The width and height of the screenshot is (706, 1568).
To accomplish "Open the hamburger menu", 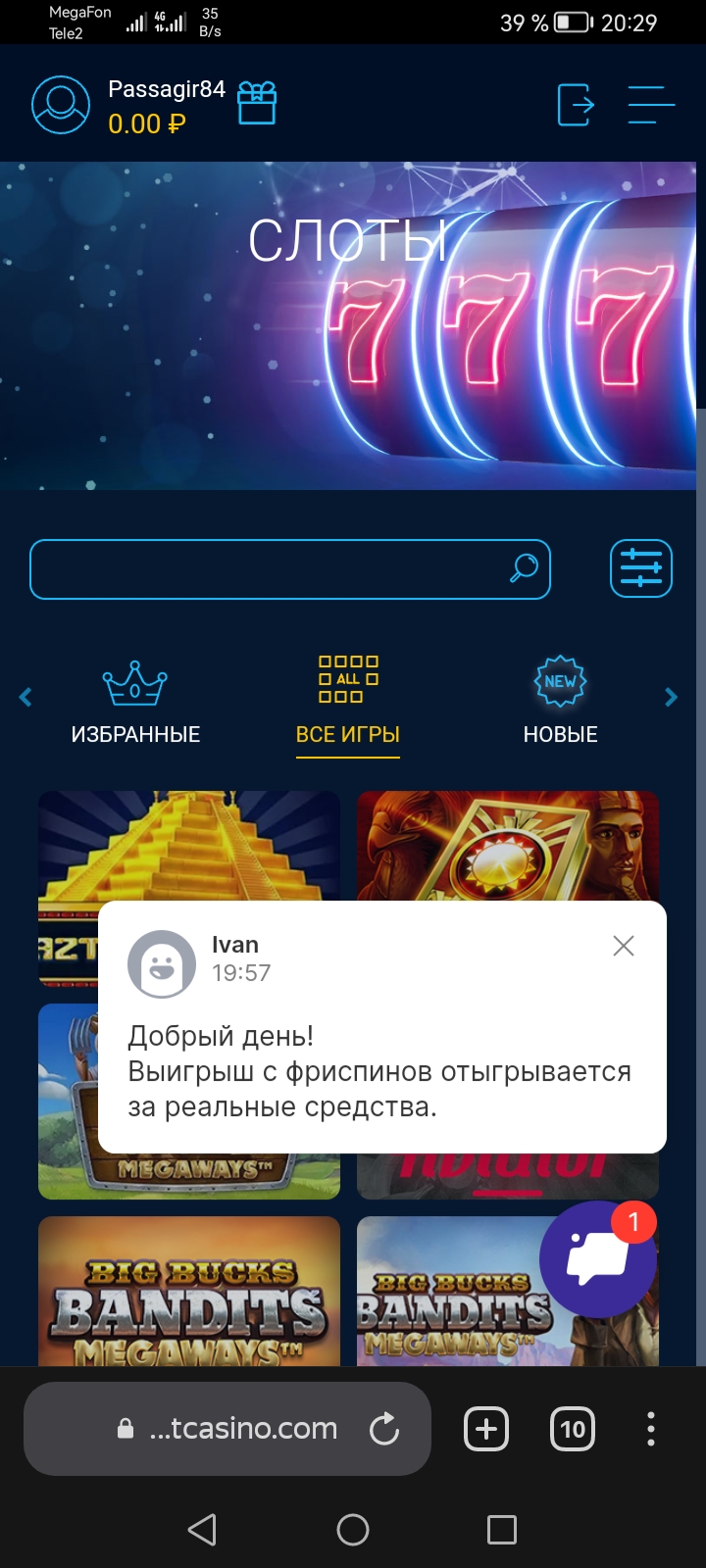I will pyautogui.click(x=651, y=104).
